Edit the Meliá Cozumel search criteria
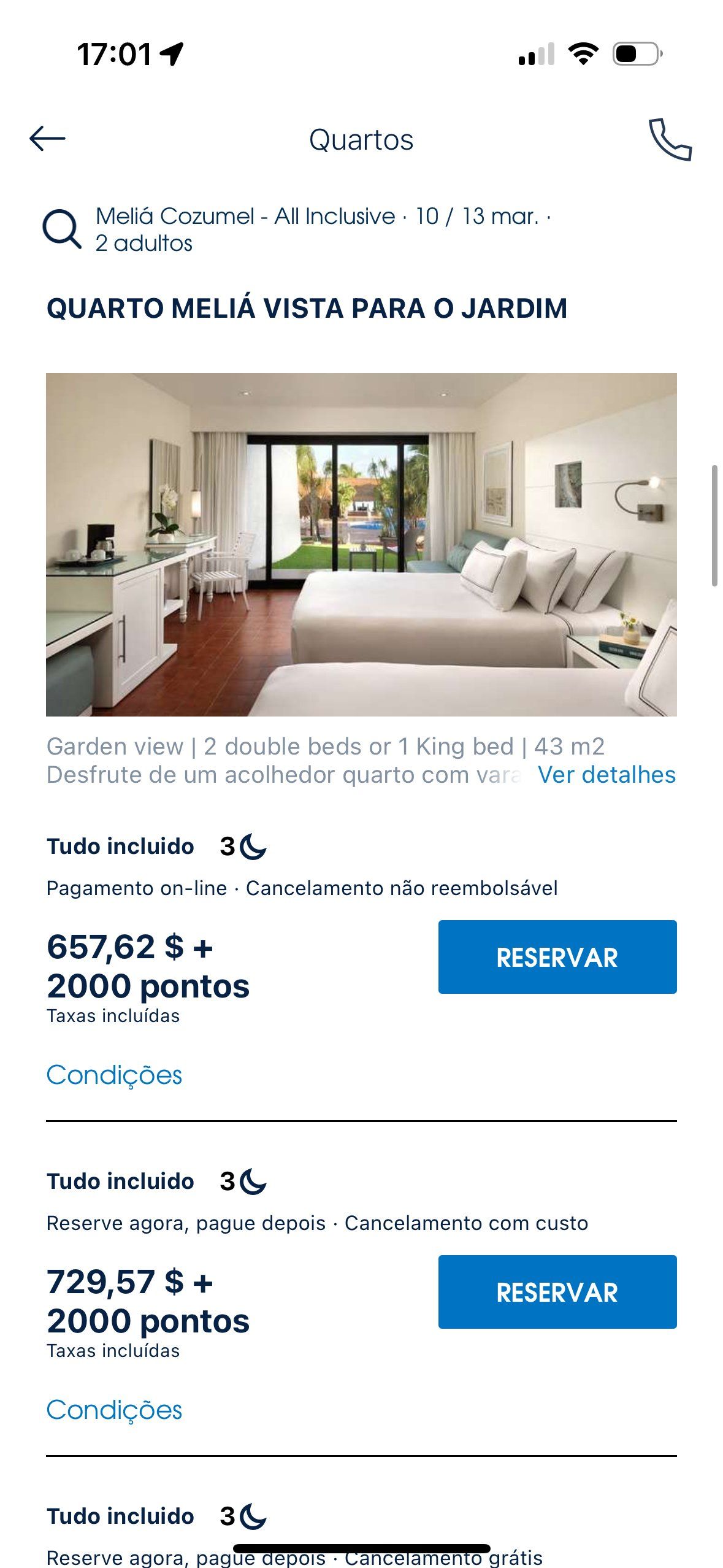The height and width of the screenshot is (1568, 723). pos(323,229)
